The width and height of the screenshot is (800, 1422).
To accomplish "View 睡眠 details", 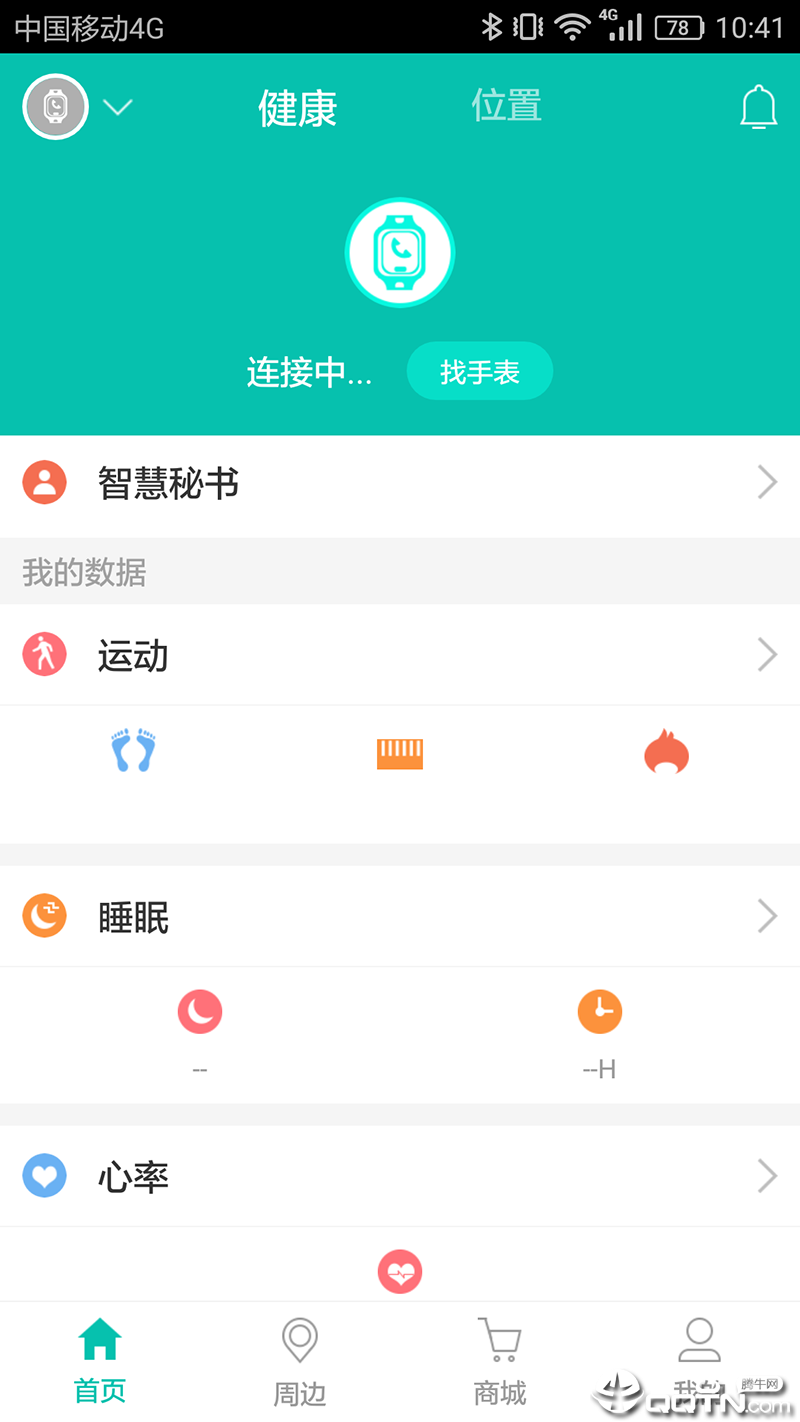I will click(400, 916).
